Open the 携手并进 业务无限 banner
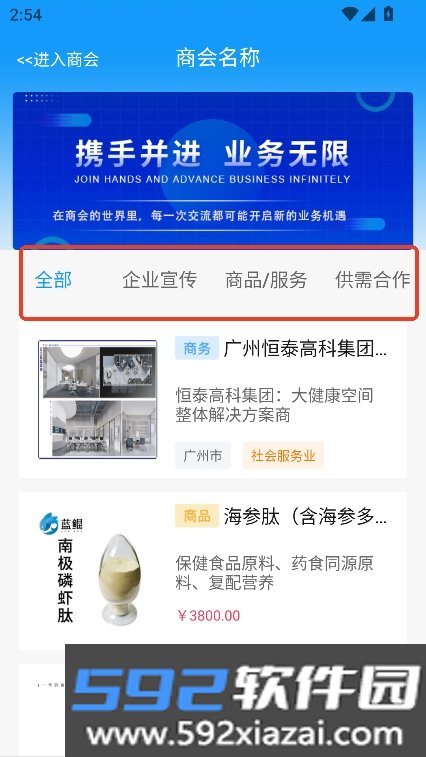426x757 pixels. 213,170
